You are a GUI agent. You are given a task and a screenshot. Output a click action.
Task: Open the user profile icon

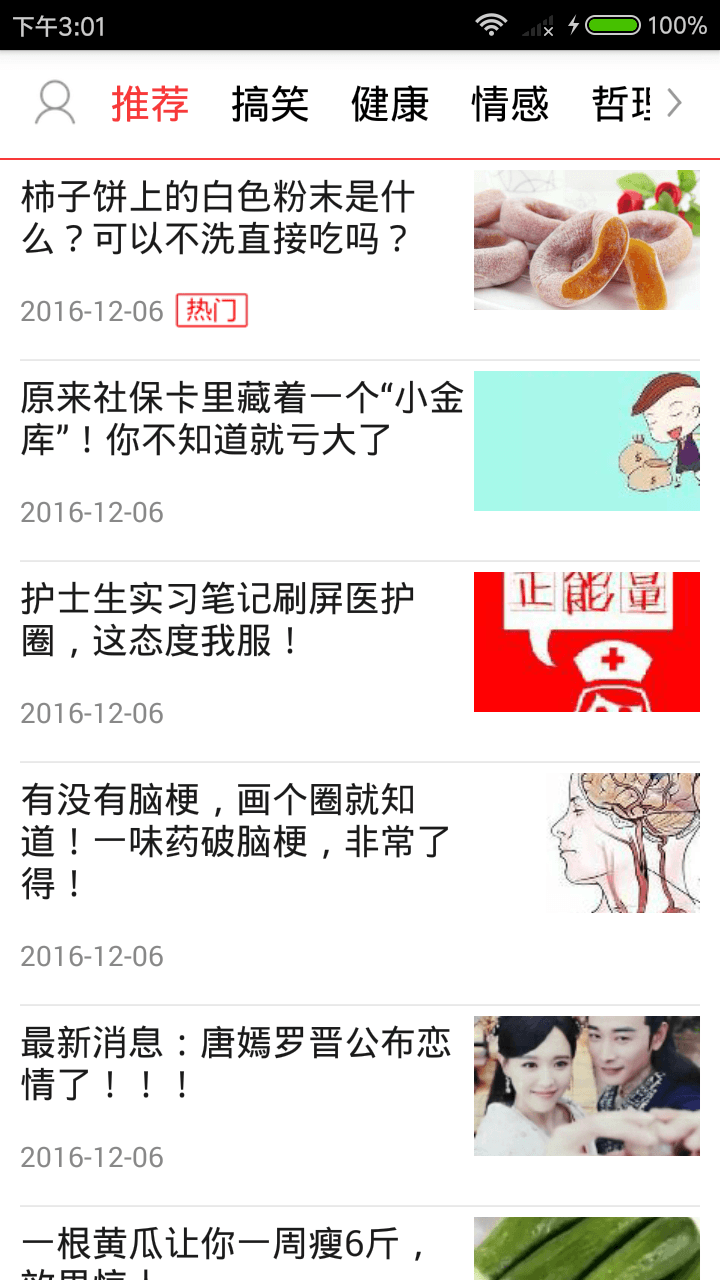pos(55,104)
